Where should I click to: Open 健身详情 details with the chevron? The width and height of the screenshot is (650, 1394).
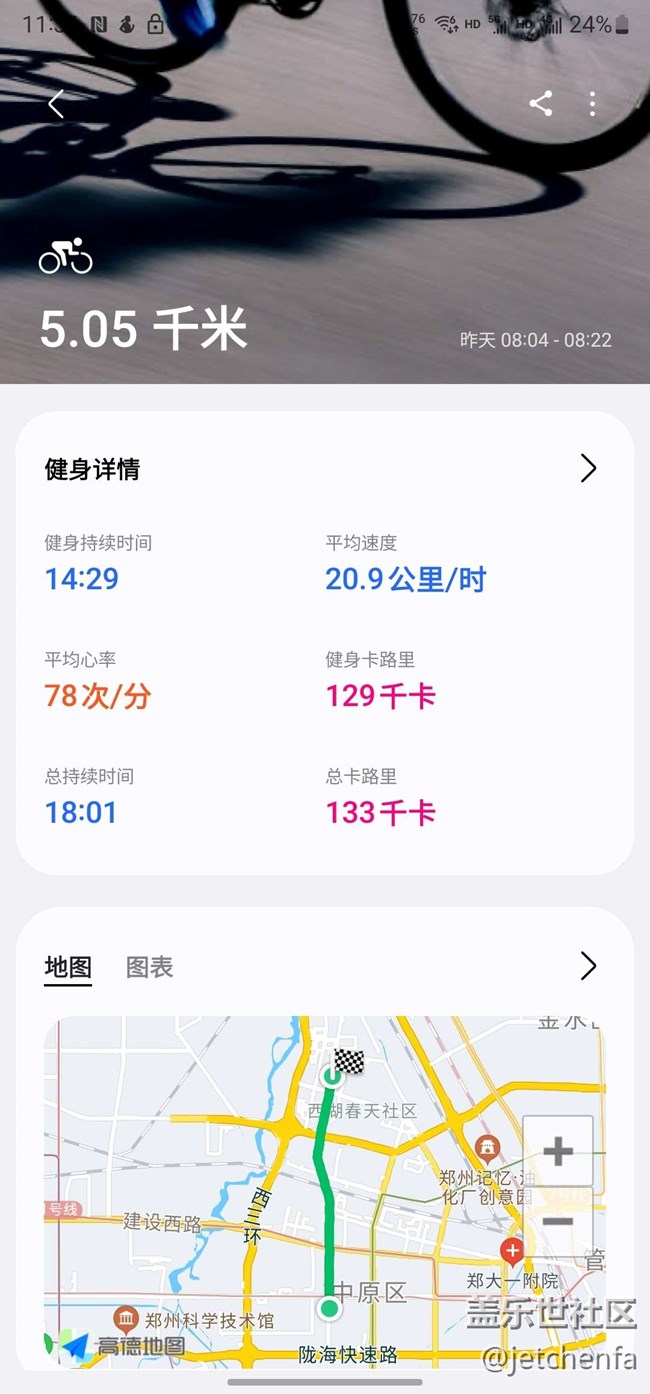[x=588, y=468]
